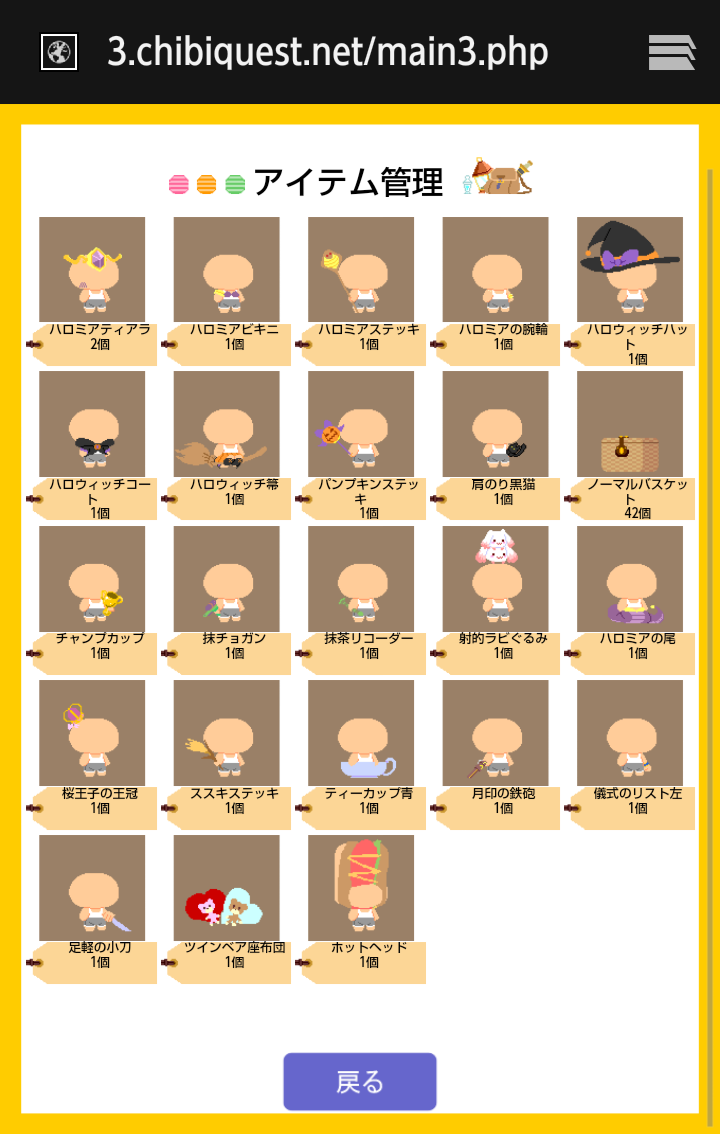Open the ハロウィッチコート item

pos(92,424)
